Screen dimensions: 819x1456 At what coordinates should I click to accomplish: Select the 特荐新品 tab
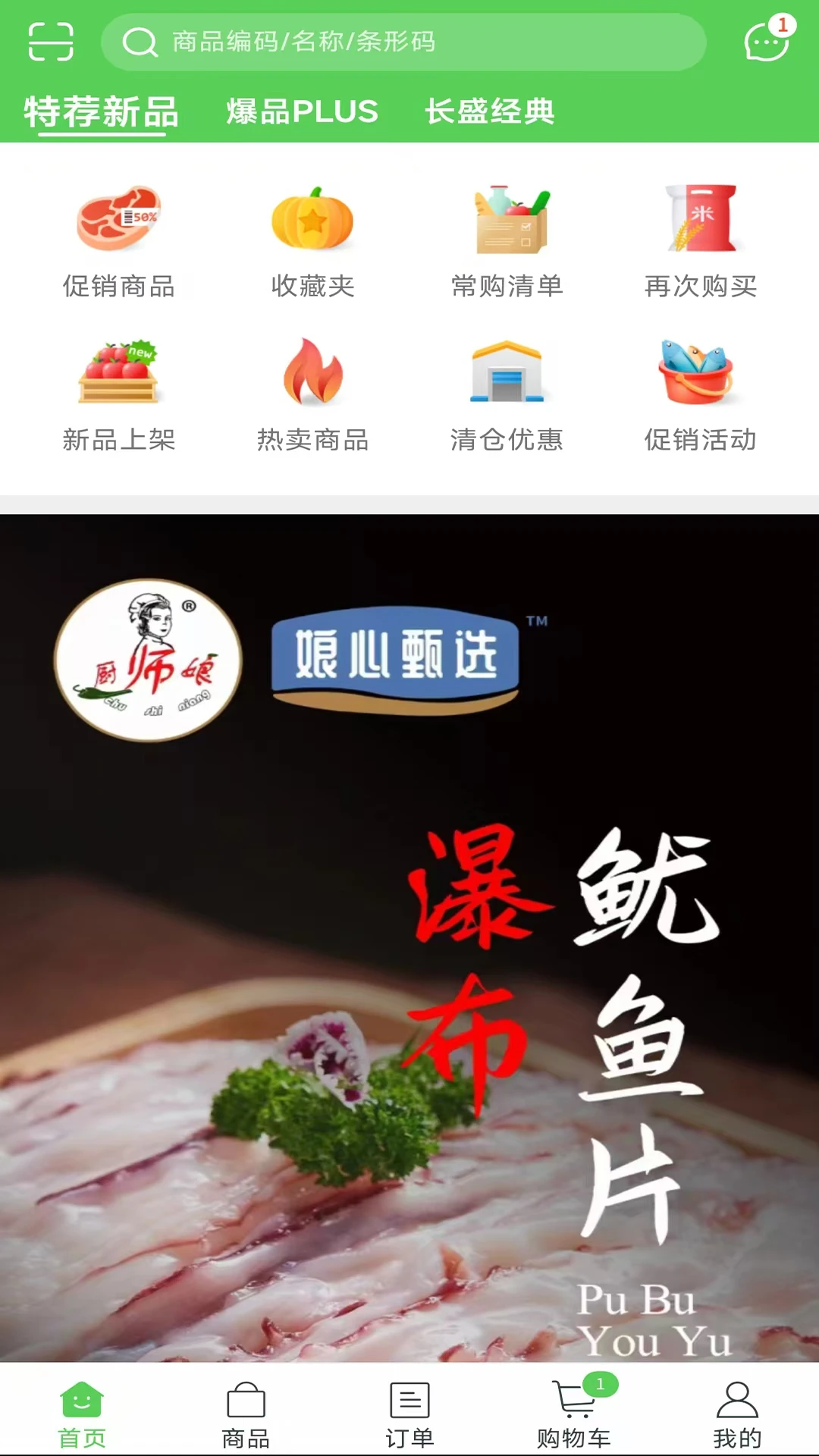101,111
